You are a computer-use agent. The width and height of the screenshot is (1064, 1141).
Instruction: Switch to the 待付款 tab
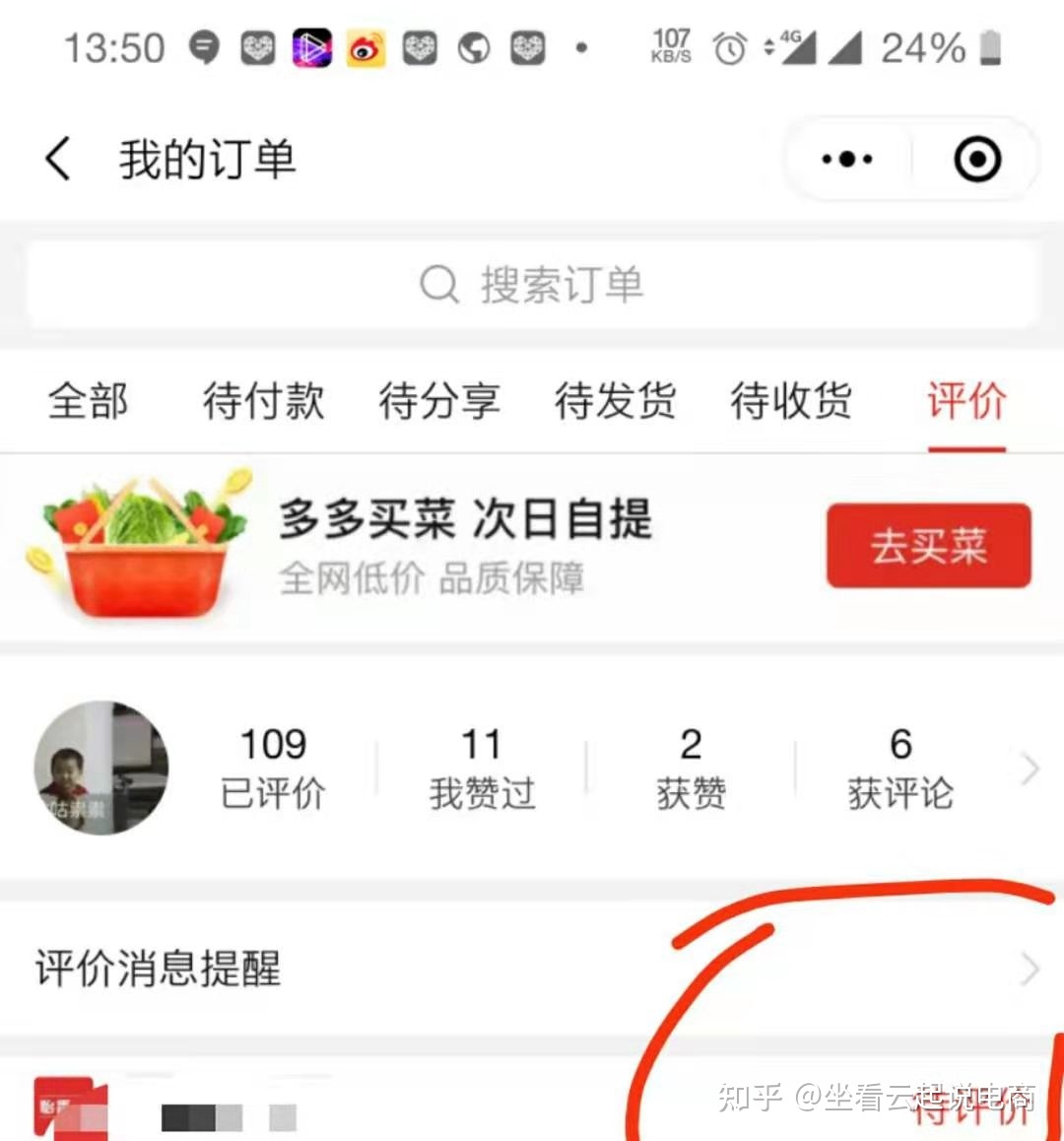(x=263, y=401)
